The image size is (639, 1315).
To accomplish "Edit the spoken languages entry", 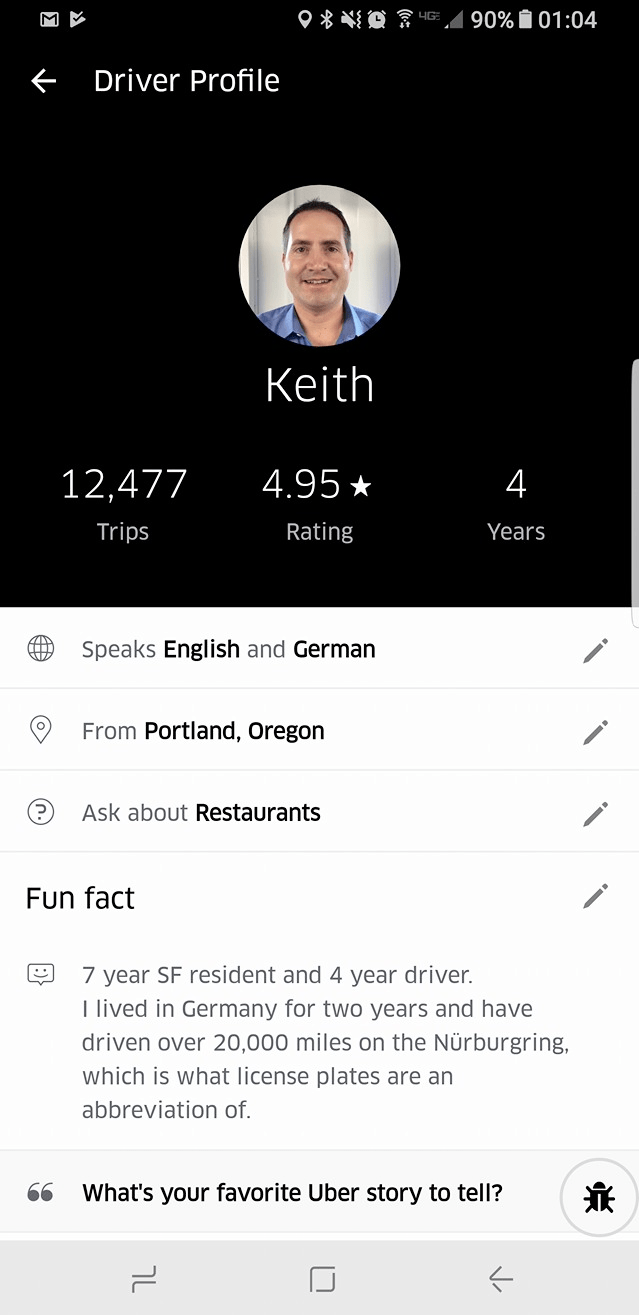I will (595, 650).
